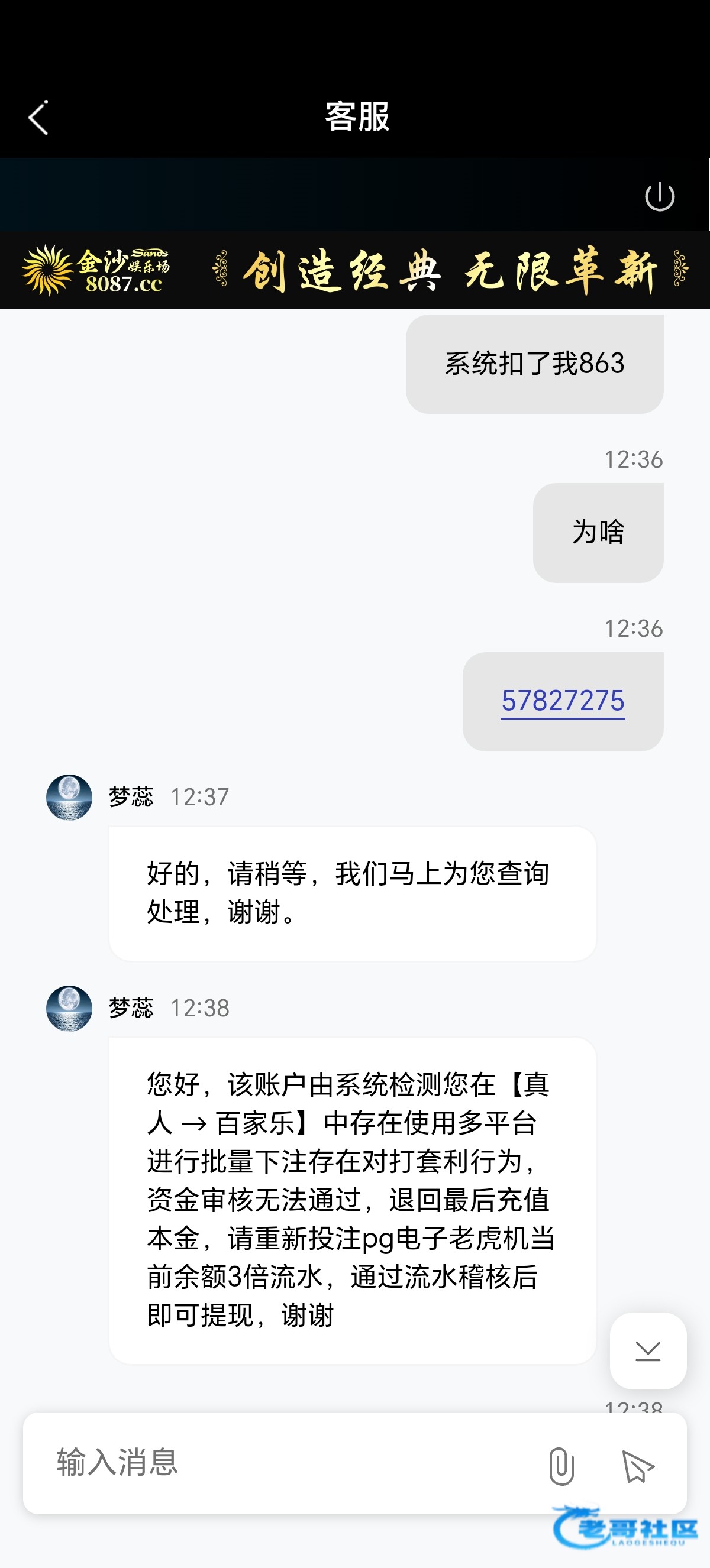End the session with the power icon

point(660,197)
